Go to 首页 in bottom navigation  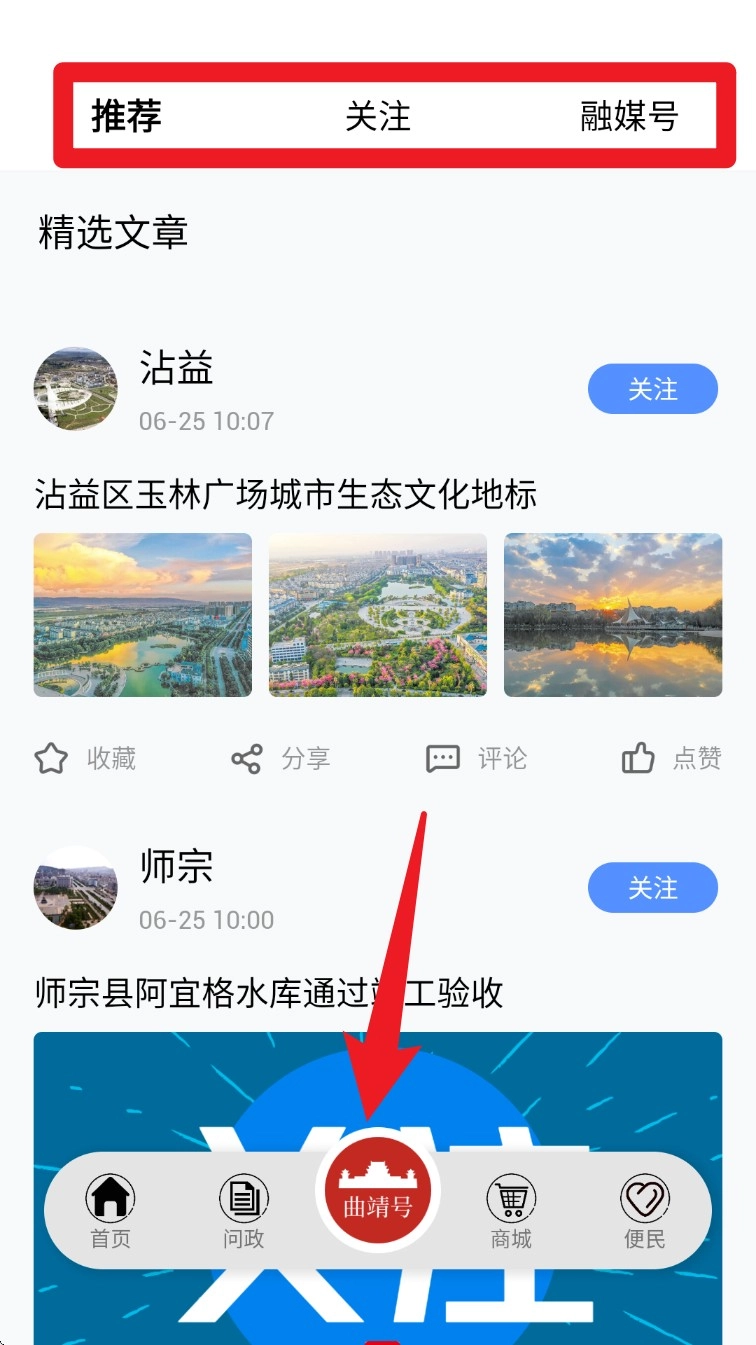pos(110,1212)
